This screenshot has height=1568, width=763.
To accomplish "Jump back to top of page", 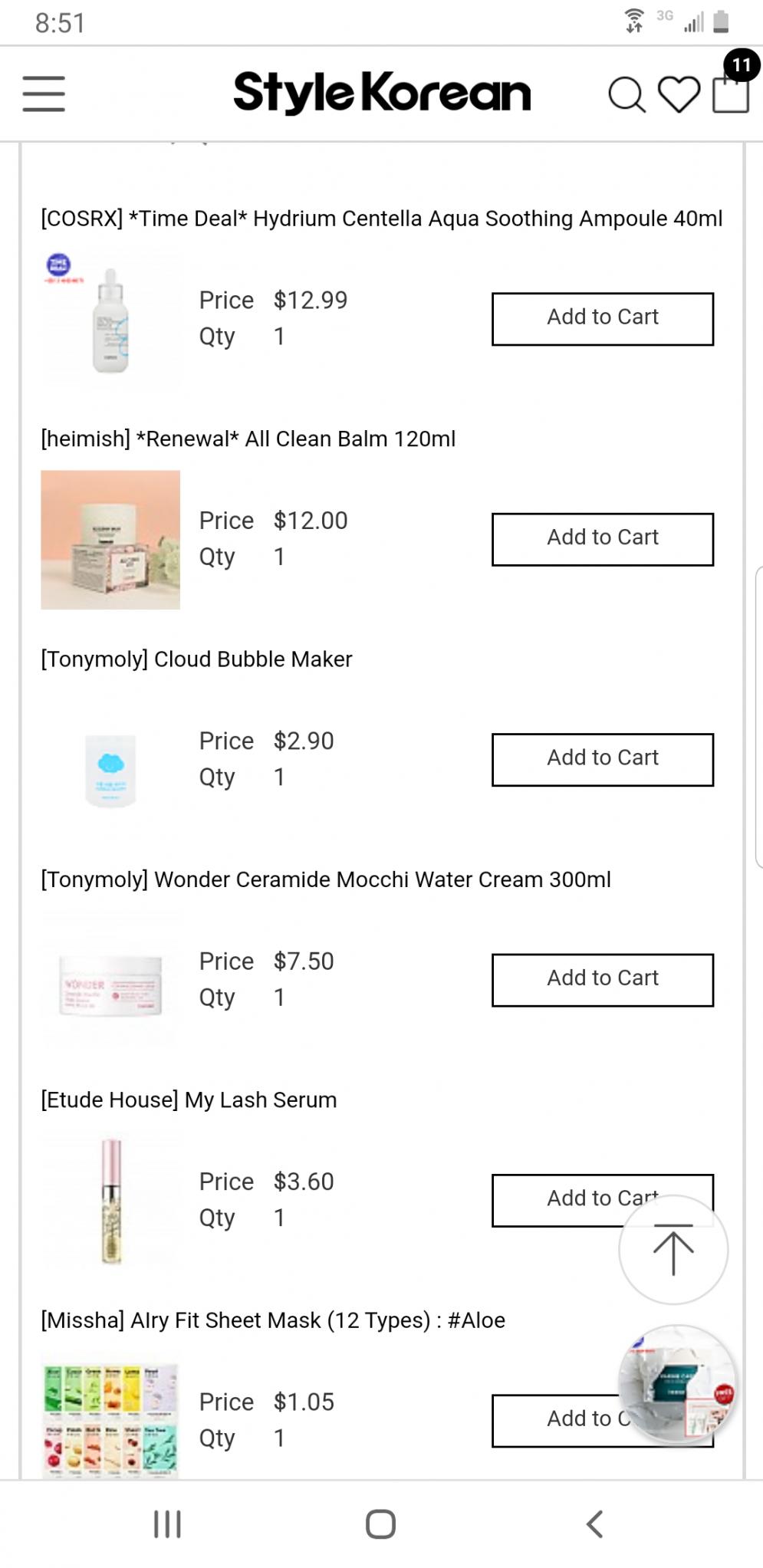I will [x=673, y=1249].
